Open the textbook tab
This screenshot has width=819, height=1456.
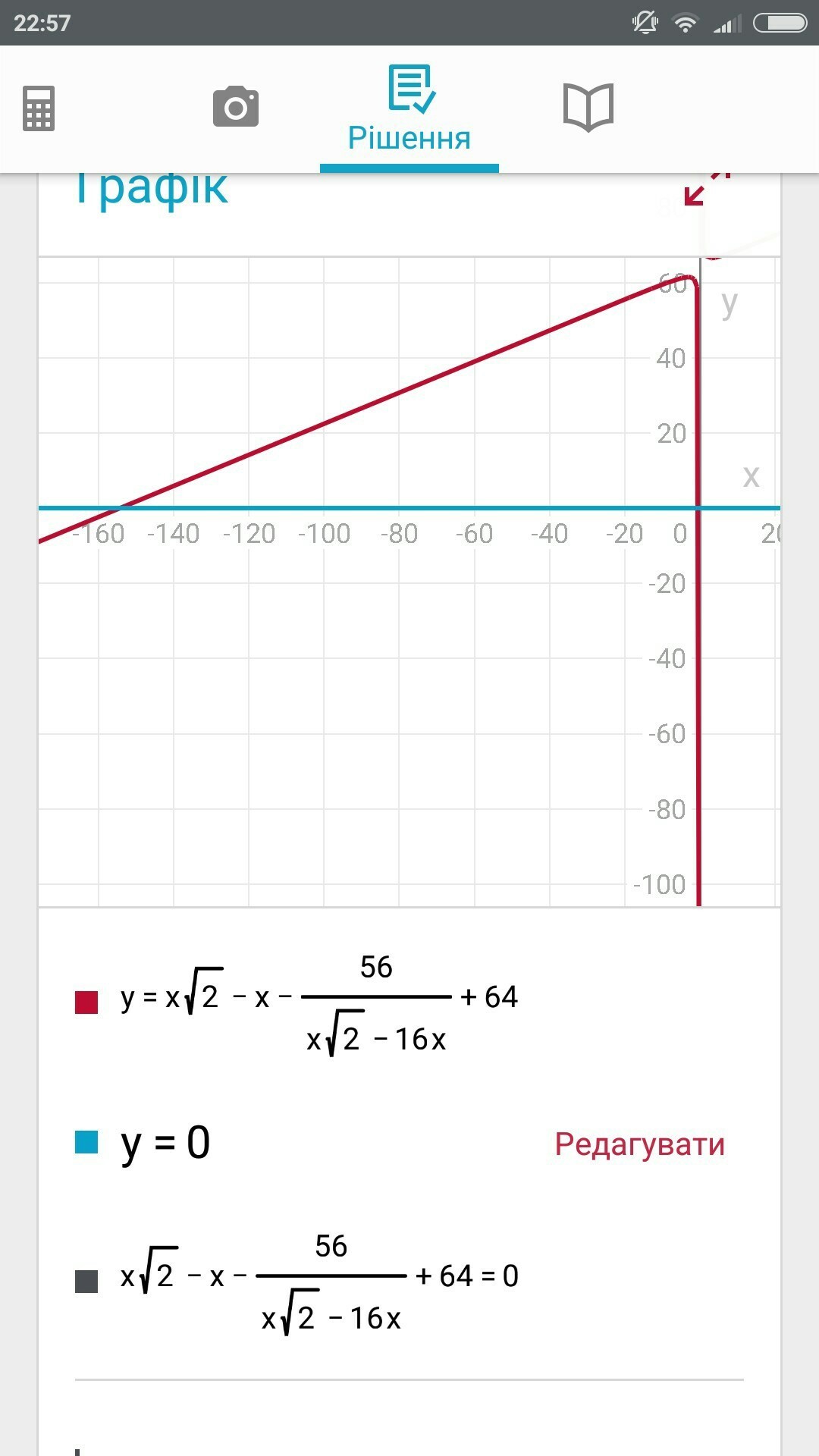pyautogui.click(x=588, y=107)
